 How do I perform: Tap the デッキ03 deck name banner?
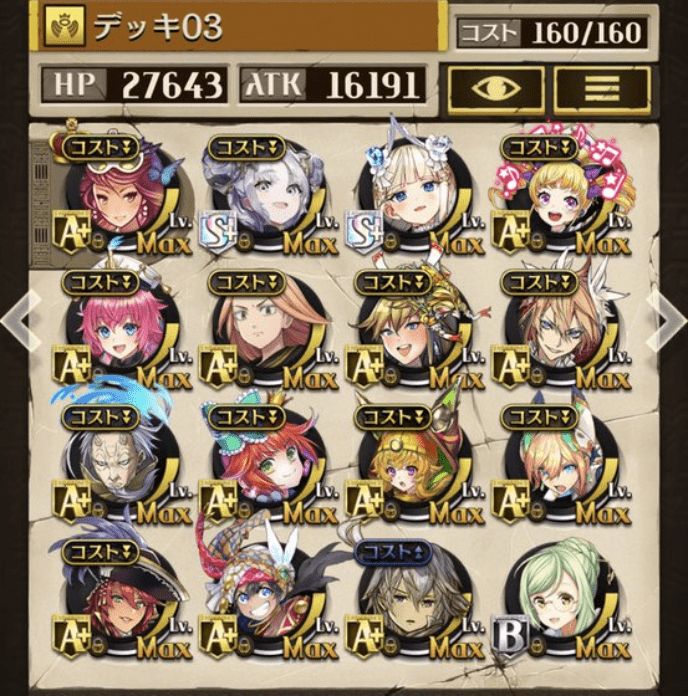pyautogui.click(x=240, y=29)
